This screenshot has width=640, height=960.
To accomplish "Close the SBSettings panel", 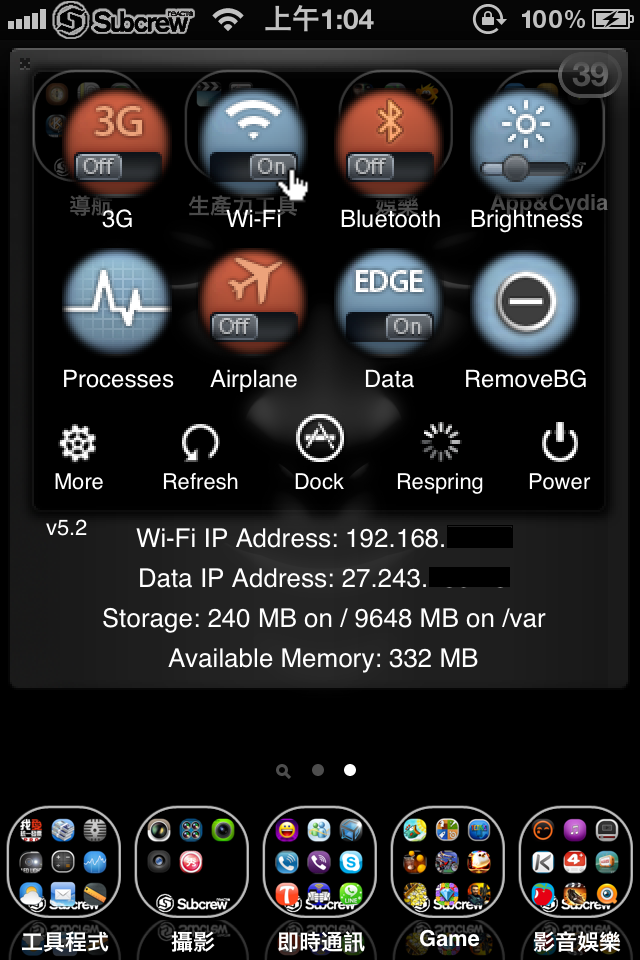I will coord(24,61).
